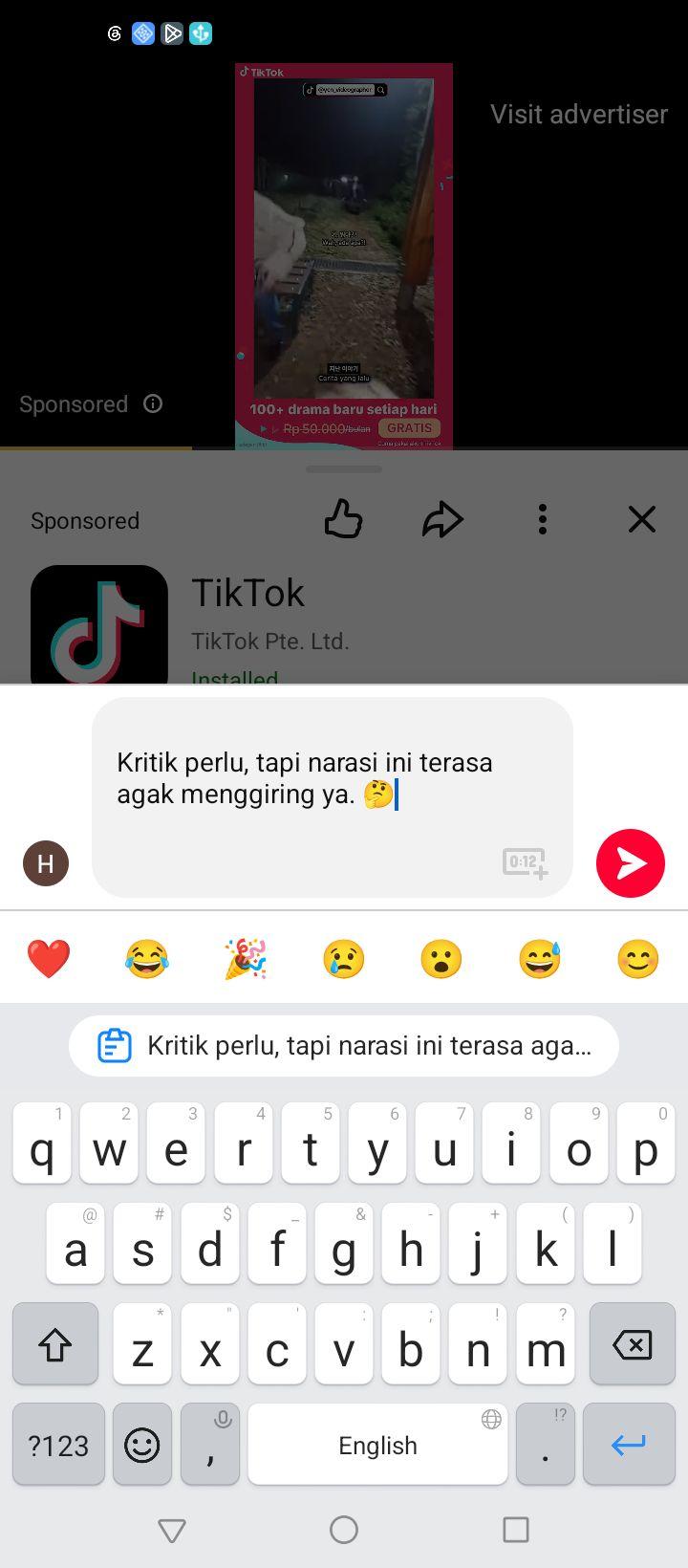This screenshot has height=1568, width=688.
Task: Tap the comment text field
Action: [333, 797]
